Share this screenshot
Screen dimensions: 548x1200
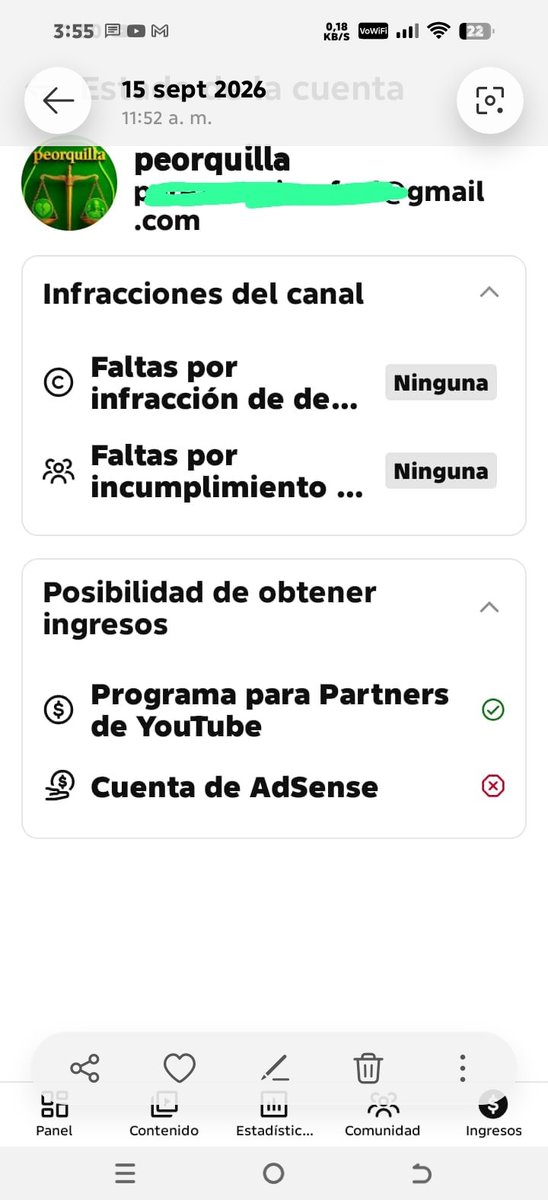tap(85, 1068)
